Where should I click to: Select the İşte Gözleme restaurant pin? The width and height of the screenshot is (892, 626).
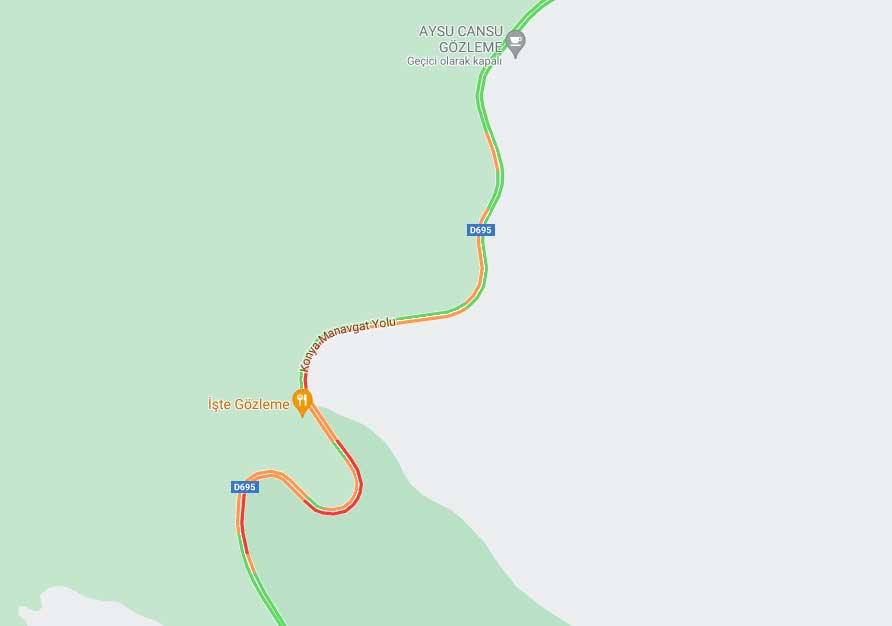(x=303, y=402)
